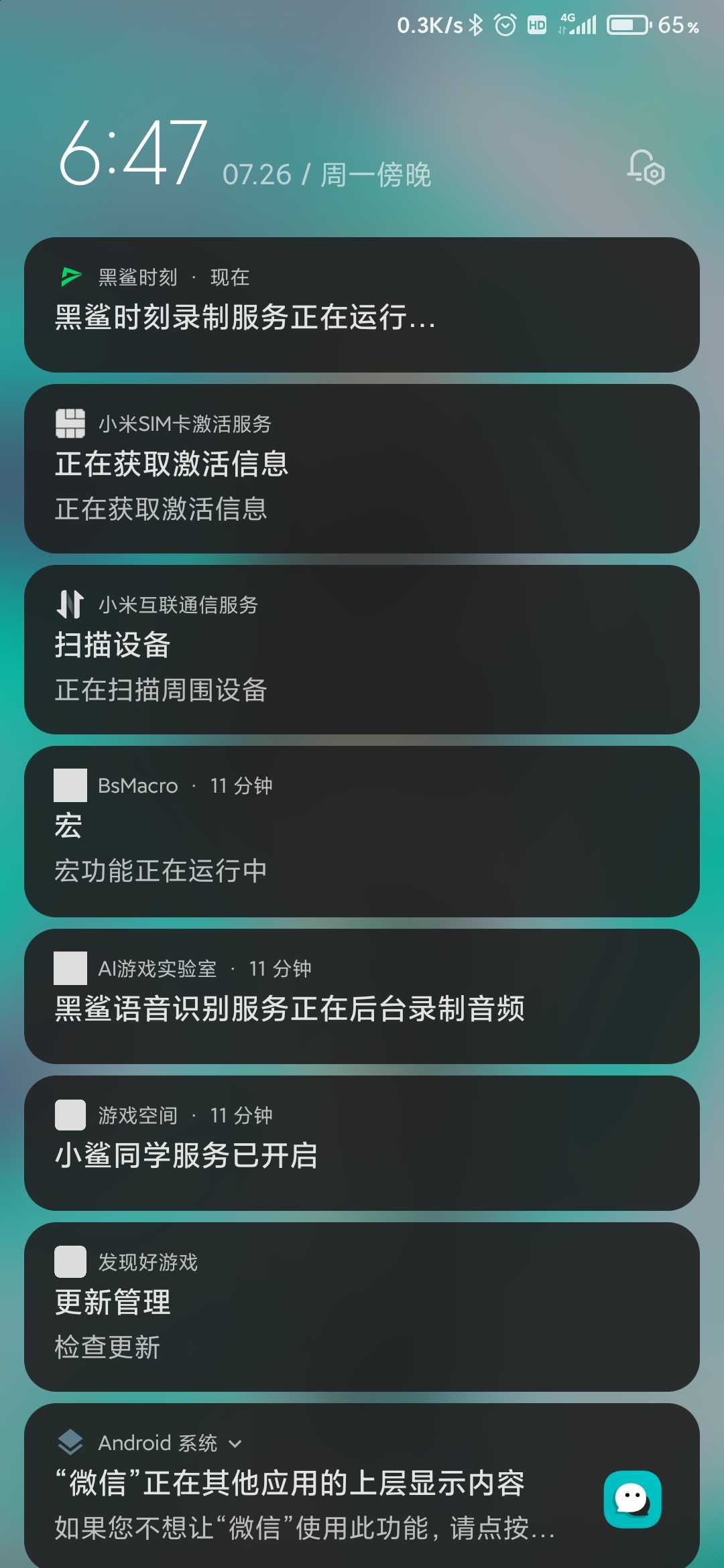Open notification management settings icon
Image resolution: width=724 pixels, height=1568 pixels.
(646, 168)
